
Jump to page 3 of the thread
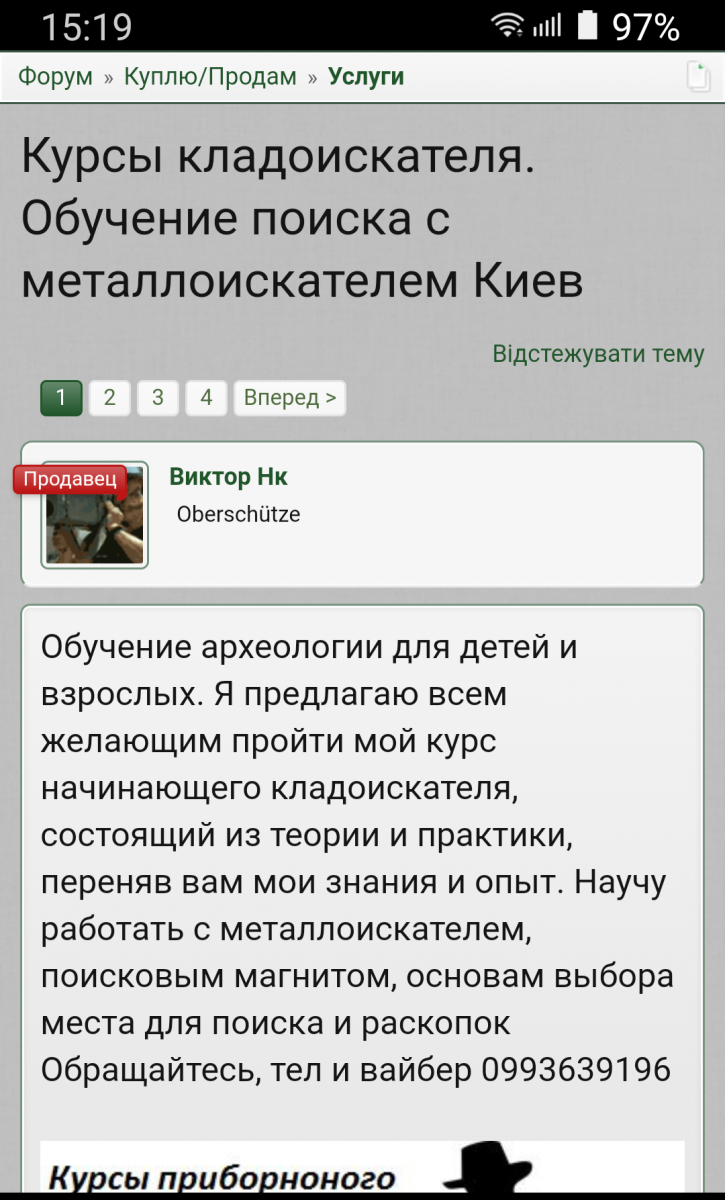pos(157,398)
